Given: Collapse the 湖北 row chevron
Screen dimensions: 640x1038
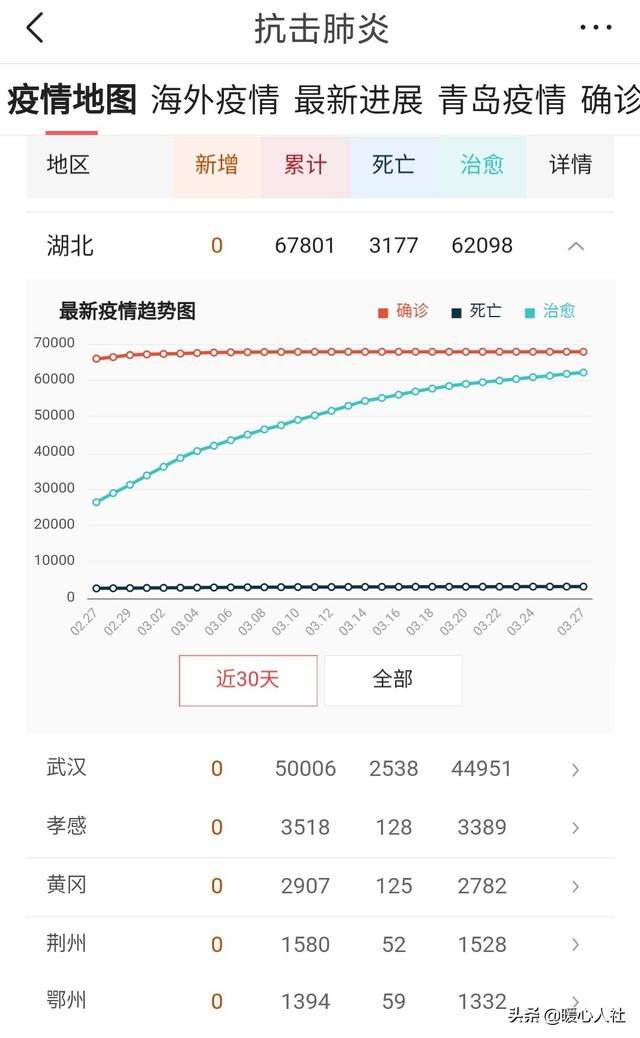Looking at the screenshot, I should [x=576, y=246].
